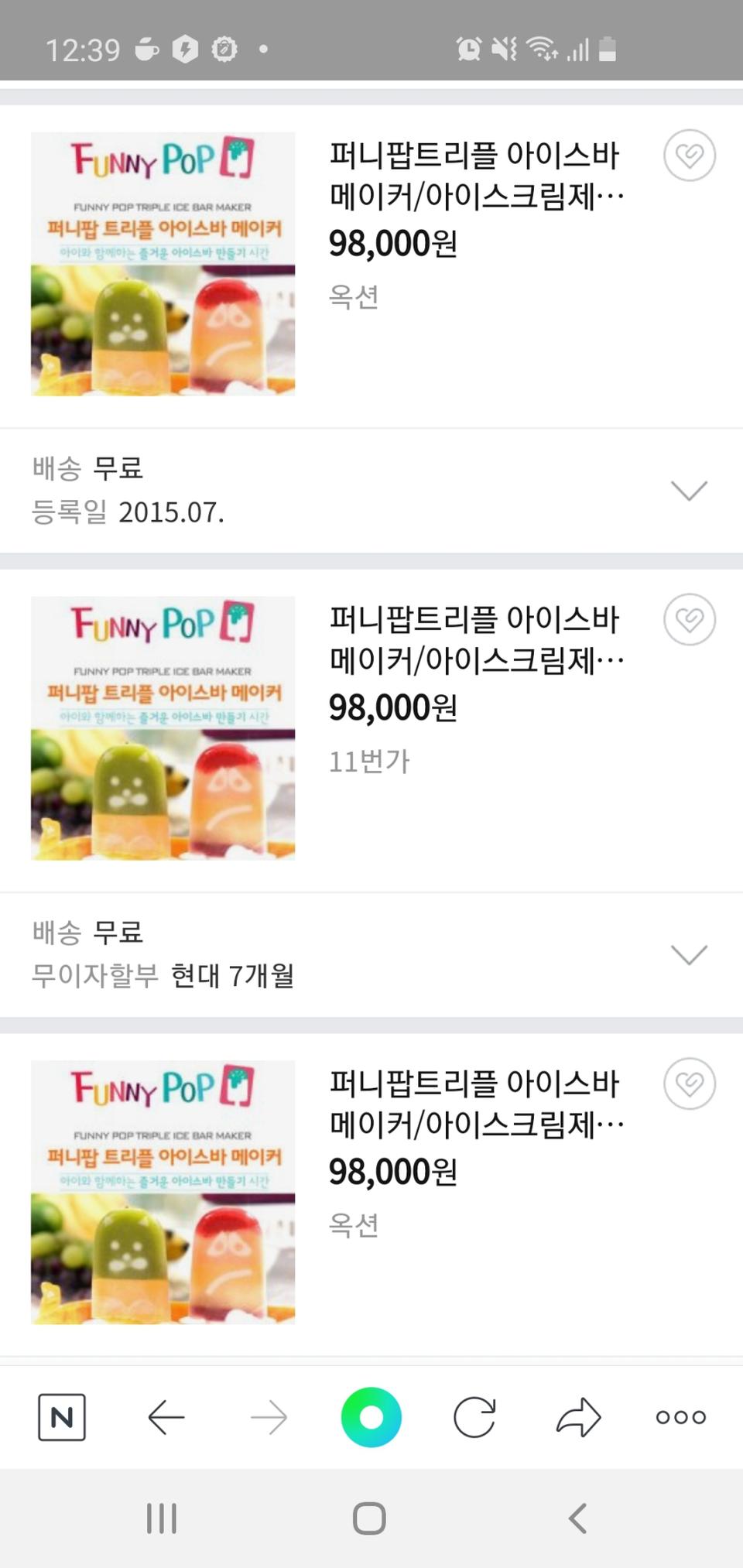Go forward with the right arrow
Viewport: 743px width, 1568px height.
click(x=267, y=1417)
